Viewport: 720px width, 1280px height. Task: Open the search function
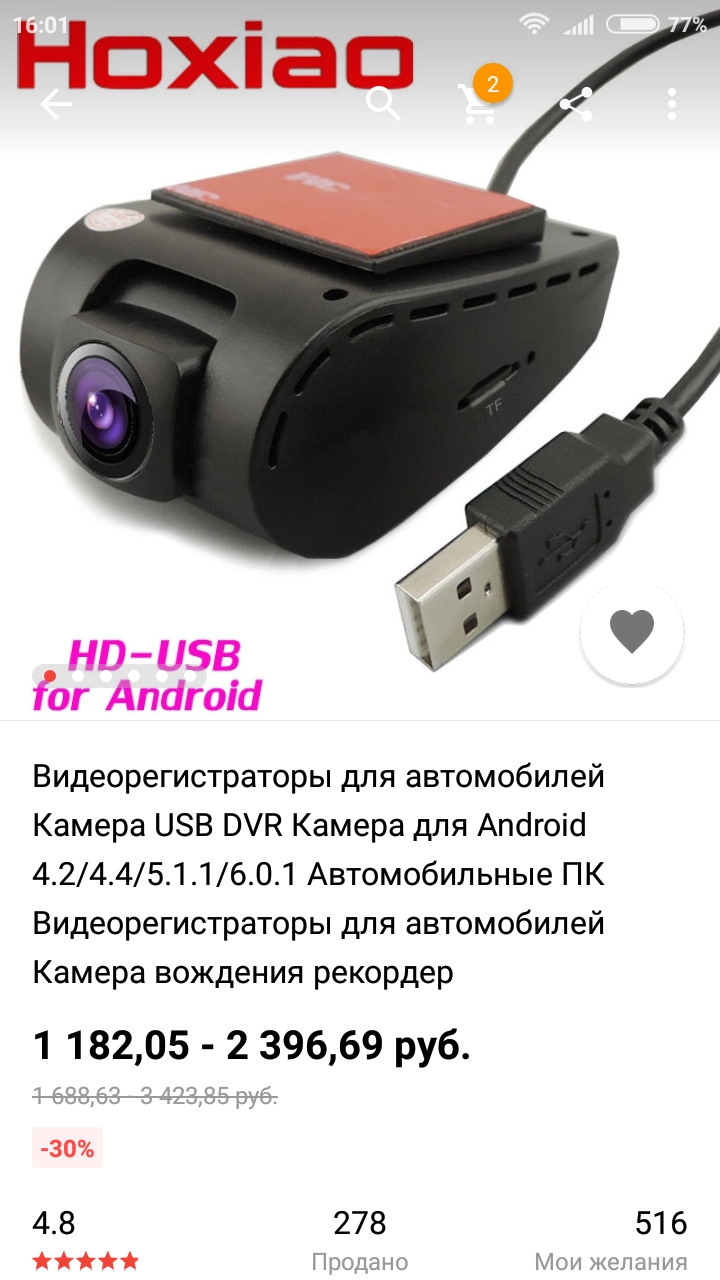pos(383,101)
